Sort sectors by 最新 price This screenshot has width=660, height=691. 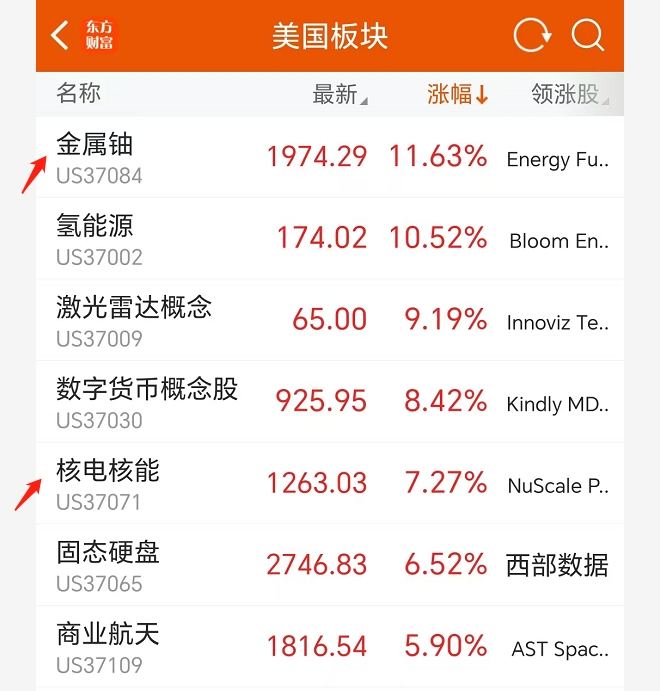[x=339, y=95]
